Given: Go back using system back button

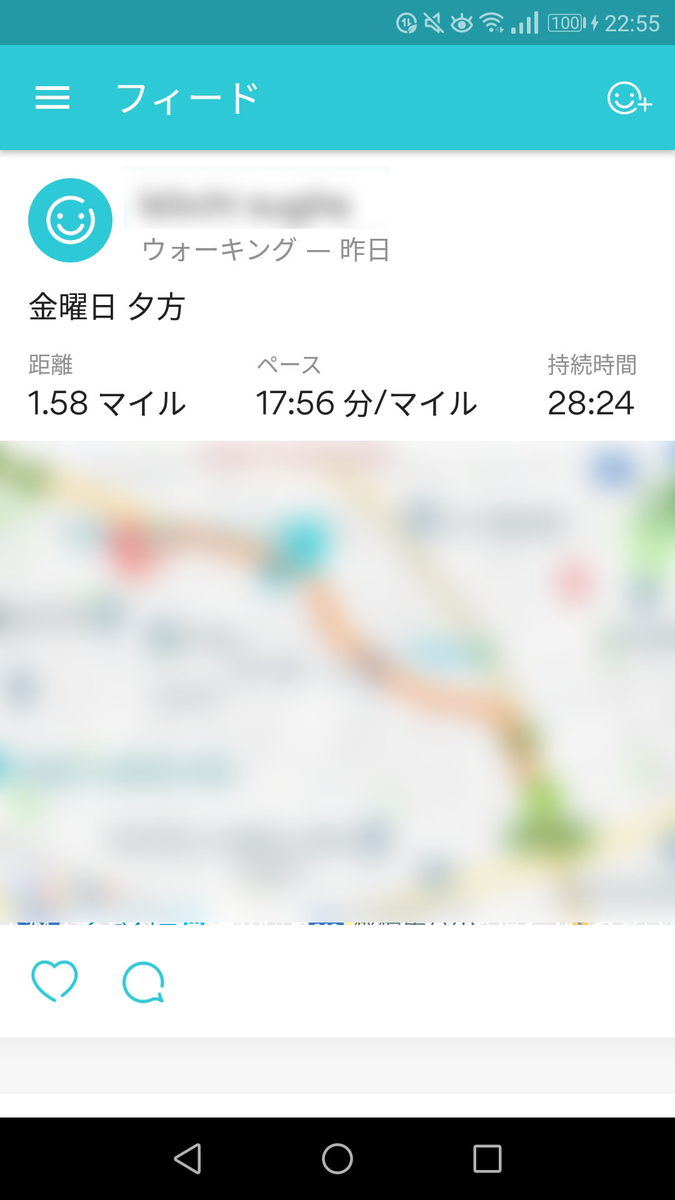Looking at the screenshot, I should [x=187, y=1158].
